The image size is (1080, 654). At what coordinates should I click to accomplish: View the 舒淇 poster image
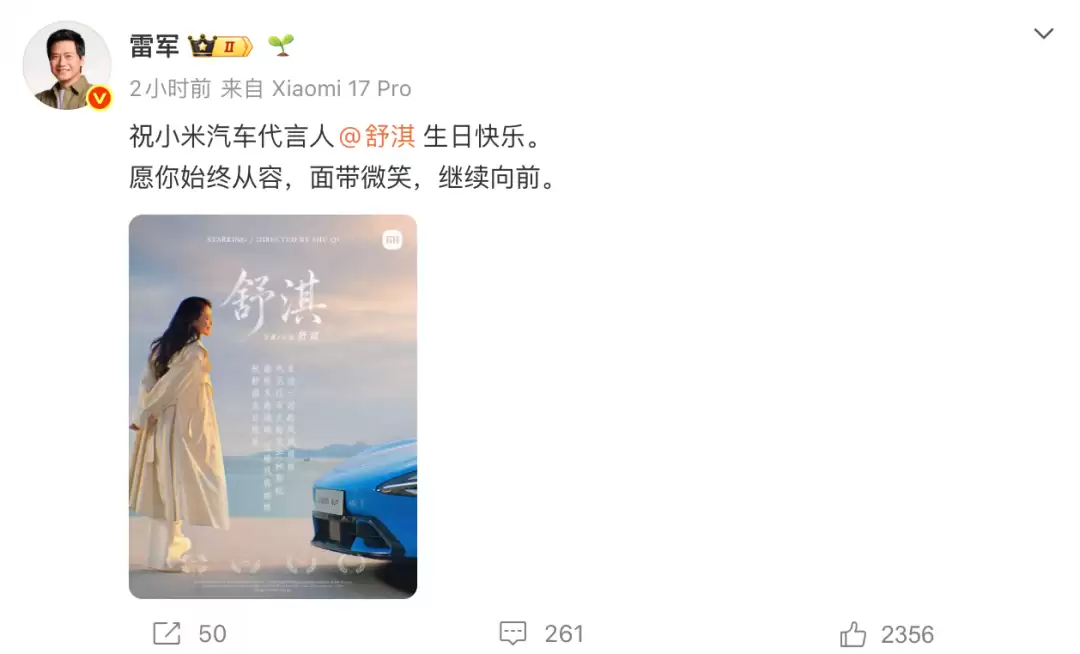273,406
